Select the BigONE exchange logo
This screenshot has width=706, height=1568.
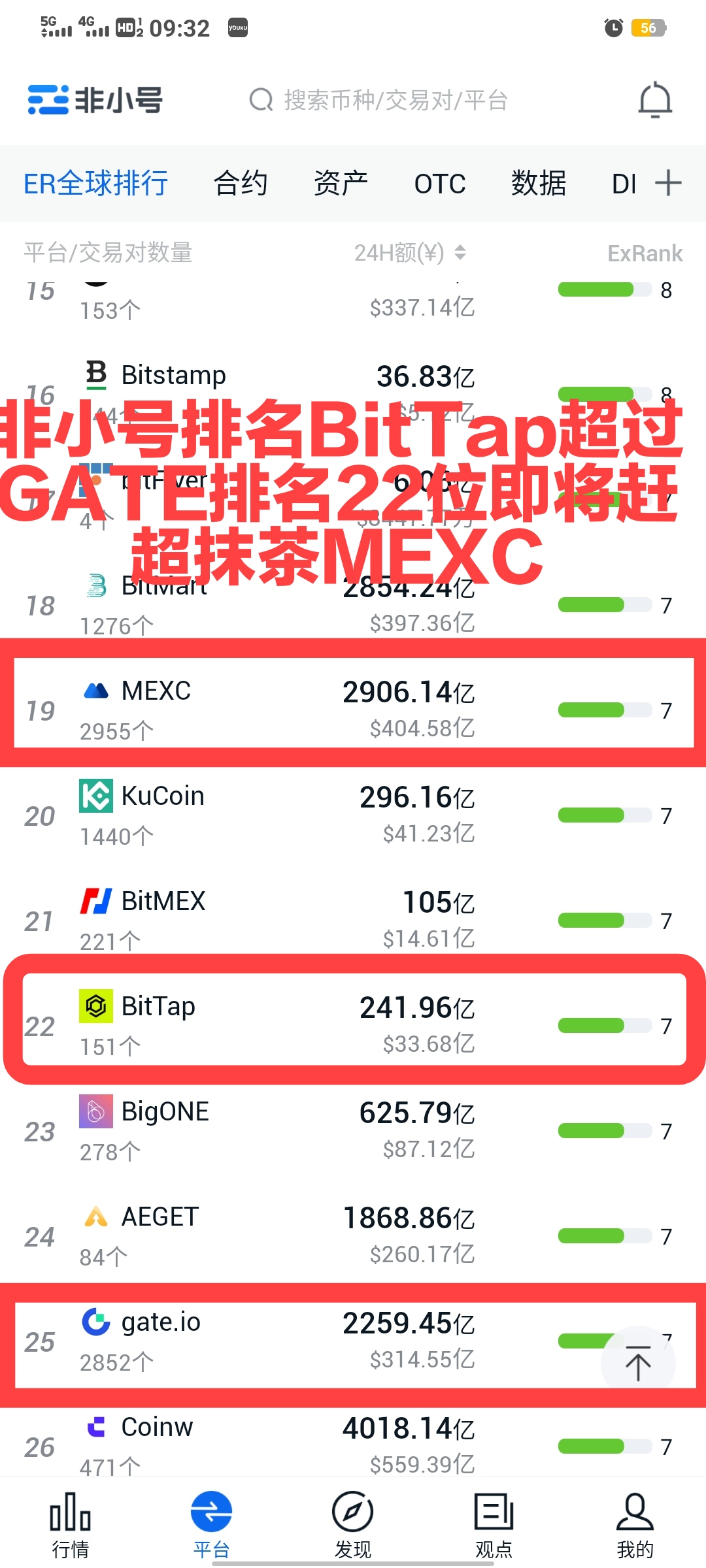point(95,1111)
